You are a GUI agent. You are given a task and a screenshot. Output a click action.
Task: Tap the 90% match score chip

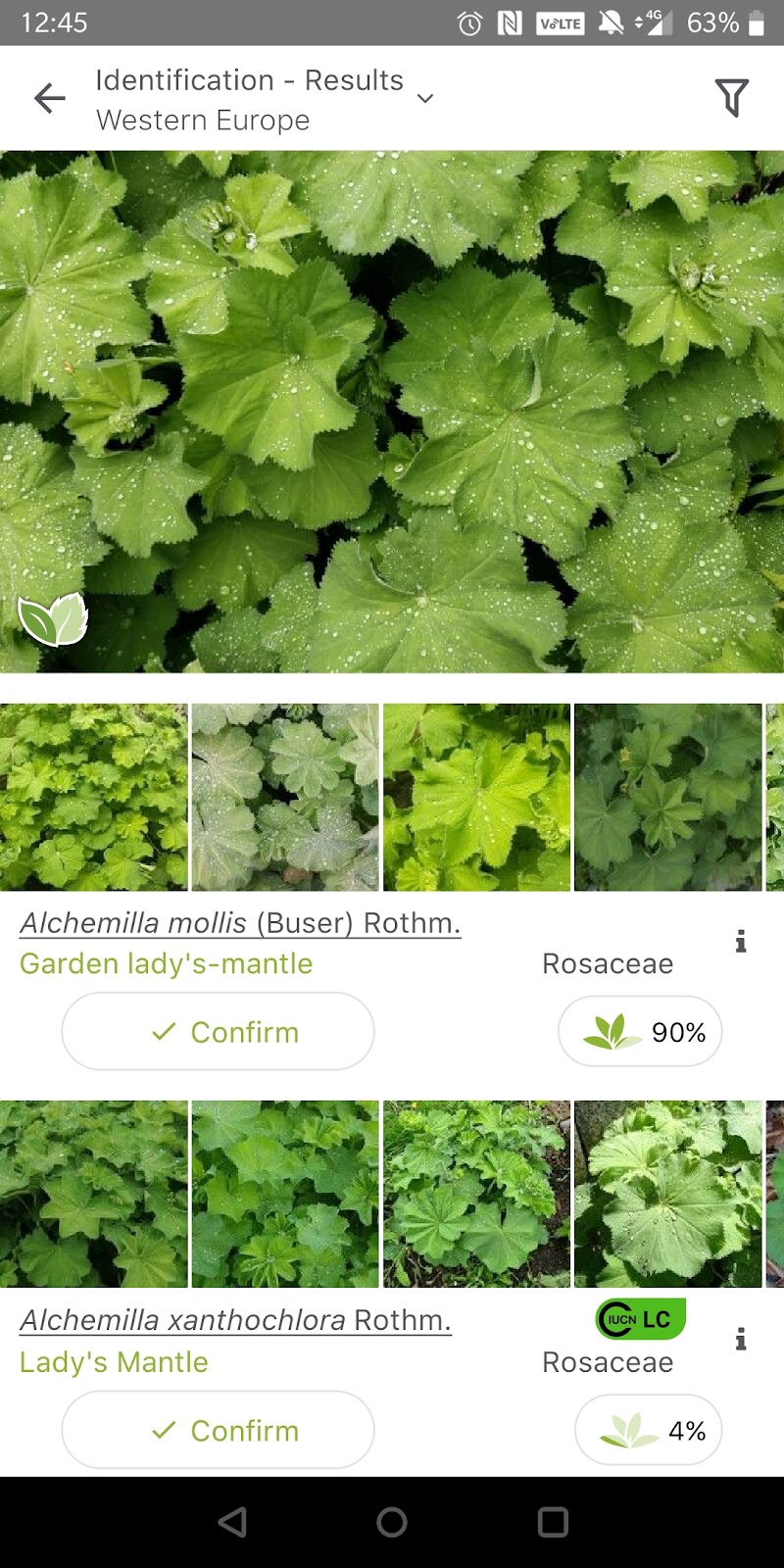click(x=640, y=1032)
